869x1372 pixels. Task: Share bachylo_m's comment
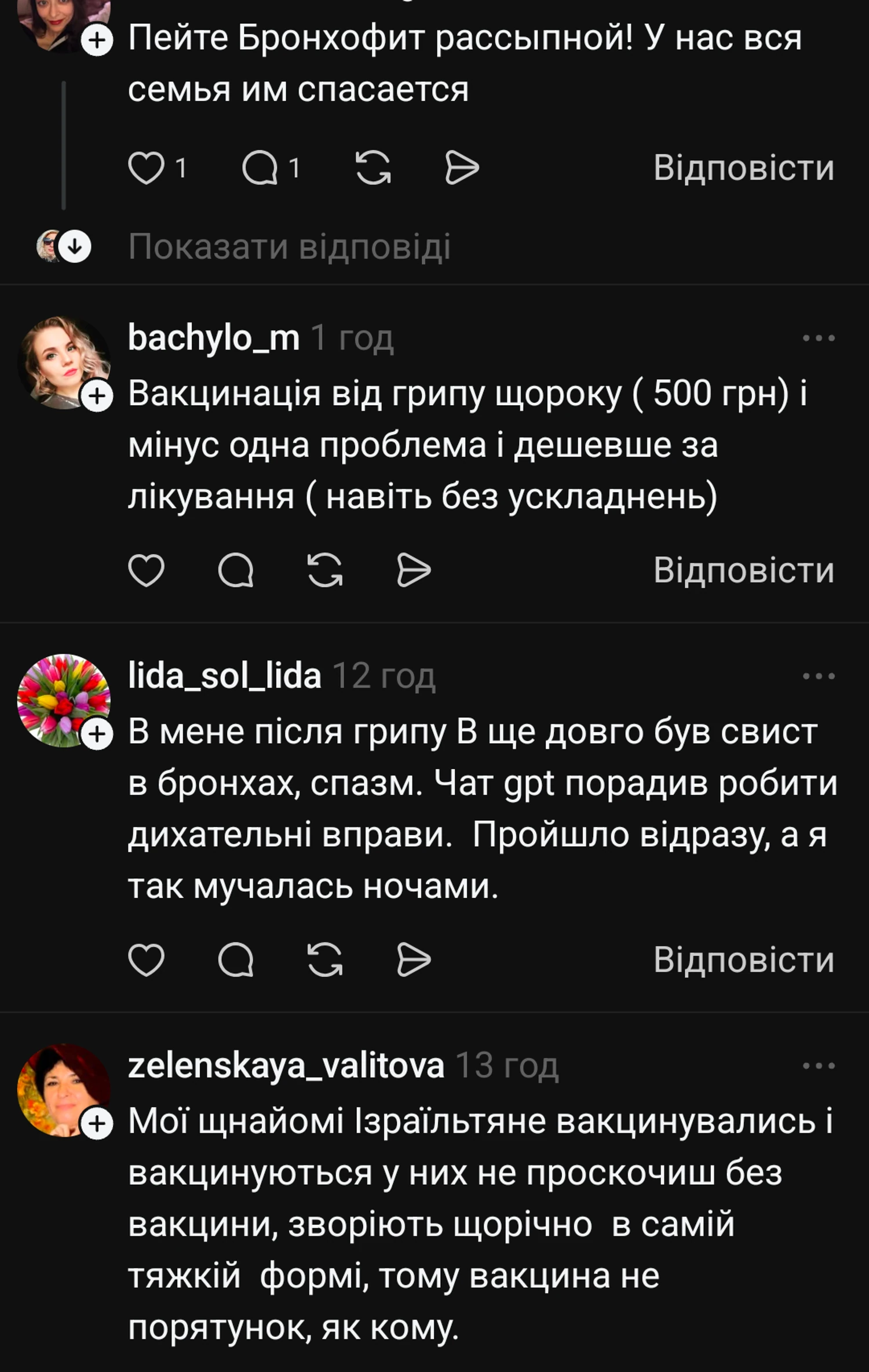pos(414,570)
